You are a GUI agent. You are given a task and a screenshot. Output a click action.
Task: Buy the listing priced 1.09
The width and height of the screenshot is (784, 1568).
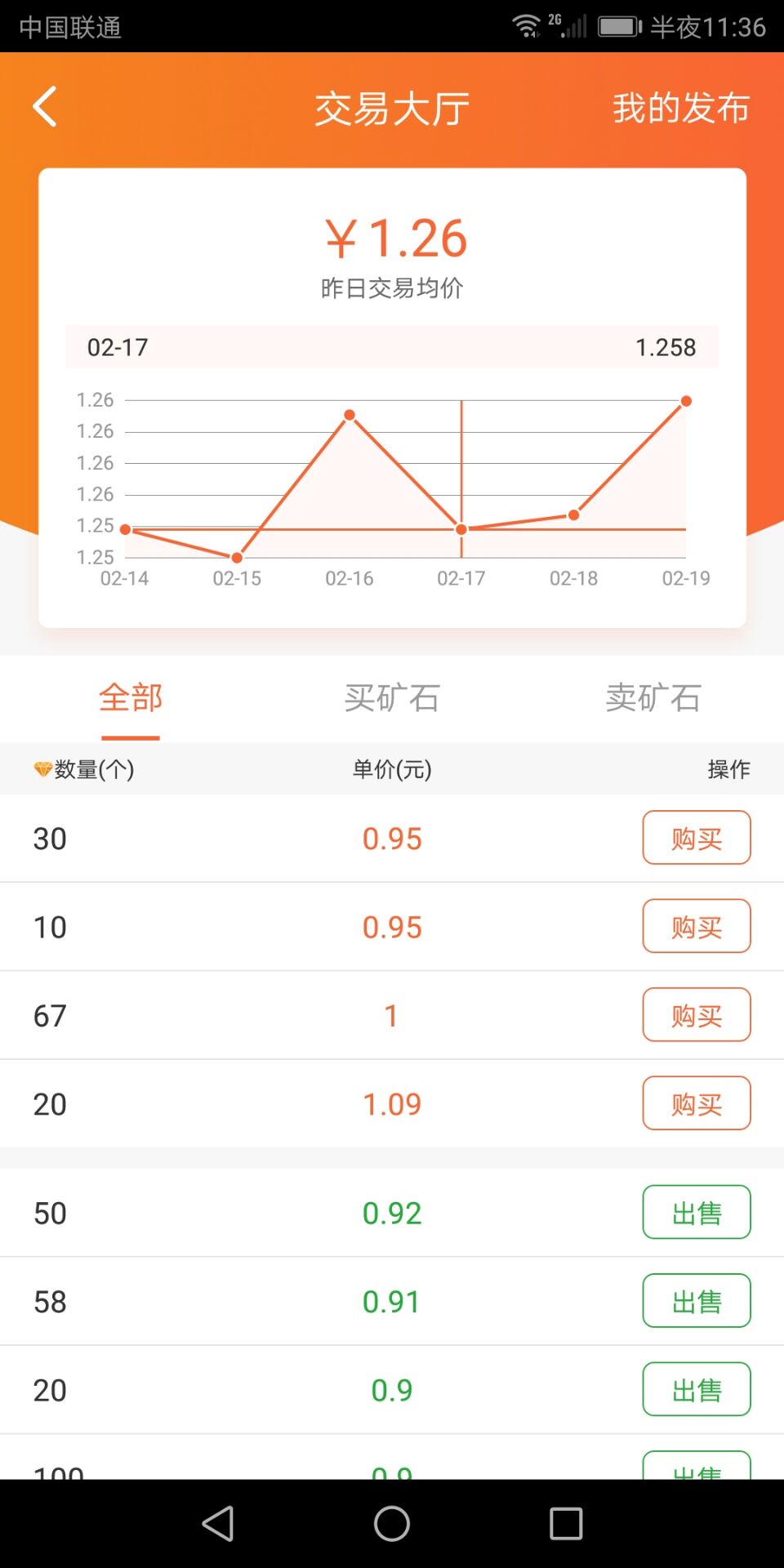tap(697, 1103)
